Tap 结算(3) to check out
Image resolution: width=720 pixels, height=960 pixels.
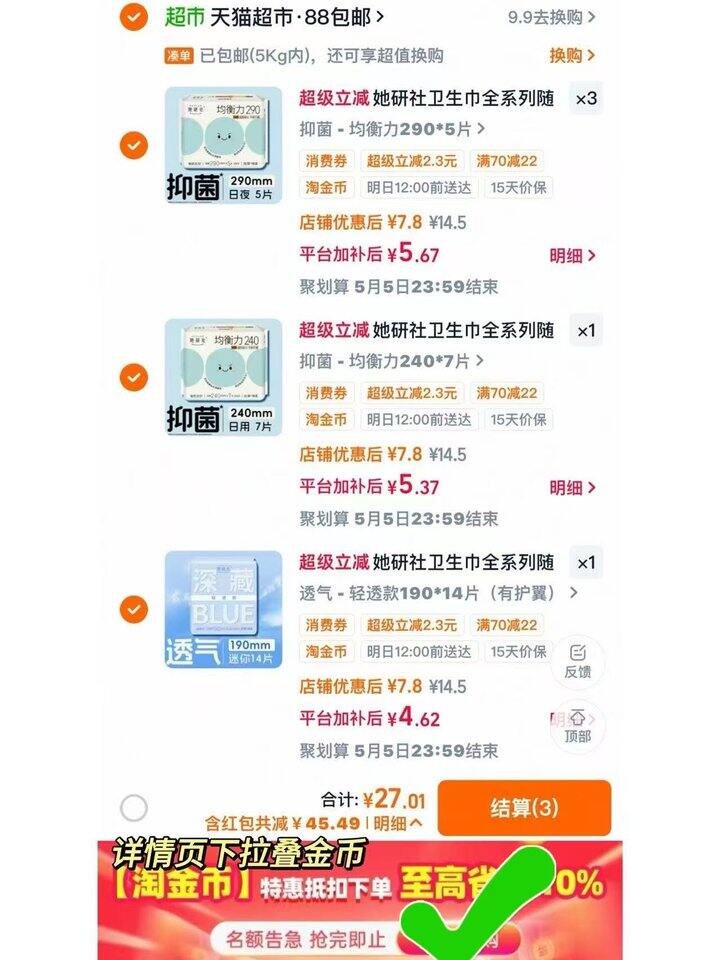click(524, 808)
